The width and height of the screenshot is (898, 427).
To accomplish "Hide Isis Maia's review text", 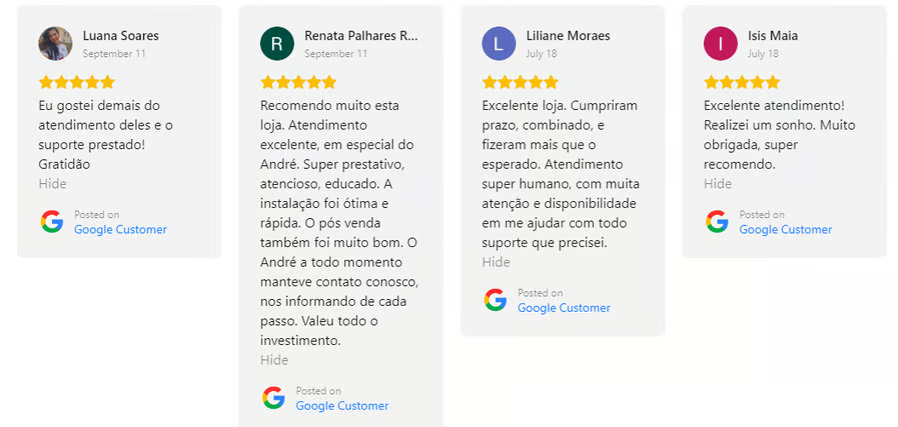I will point(717,184).
